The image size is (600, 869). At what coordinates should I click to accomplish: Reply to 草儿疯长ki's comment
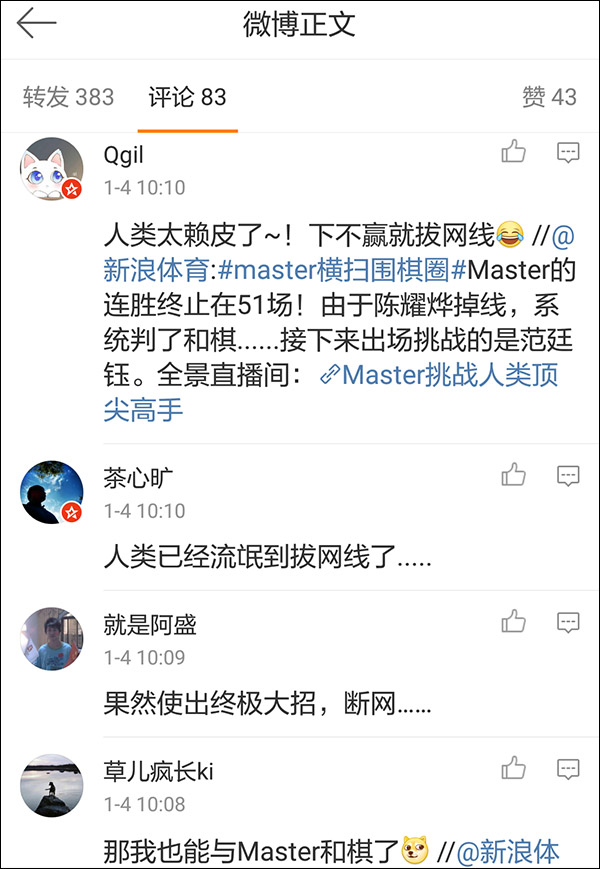click(568, 768)
